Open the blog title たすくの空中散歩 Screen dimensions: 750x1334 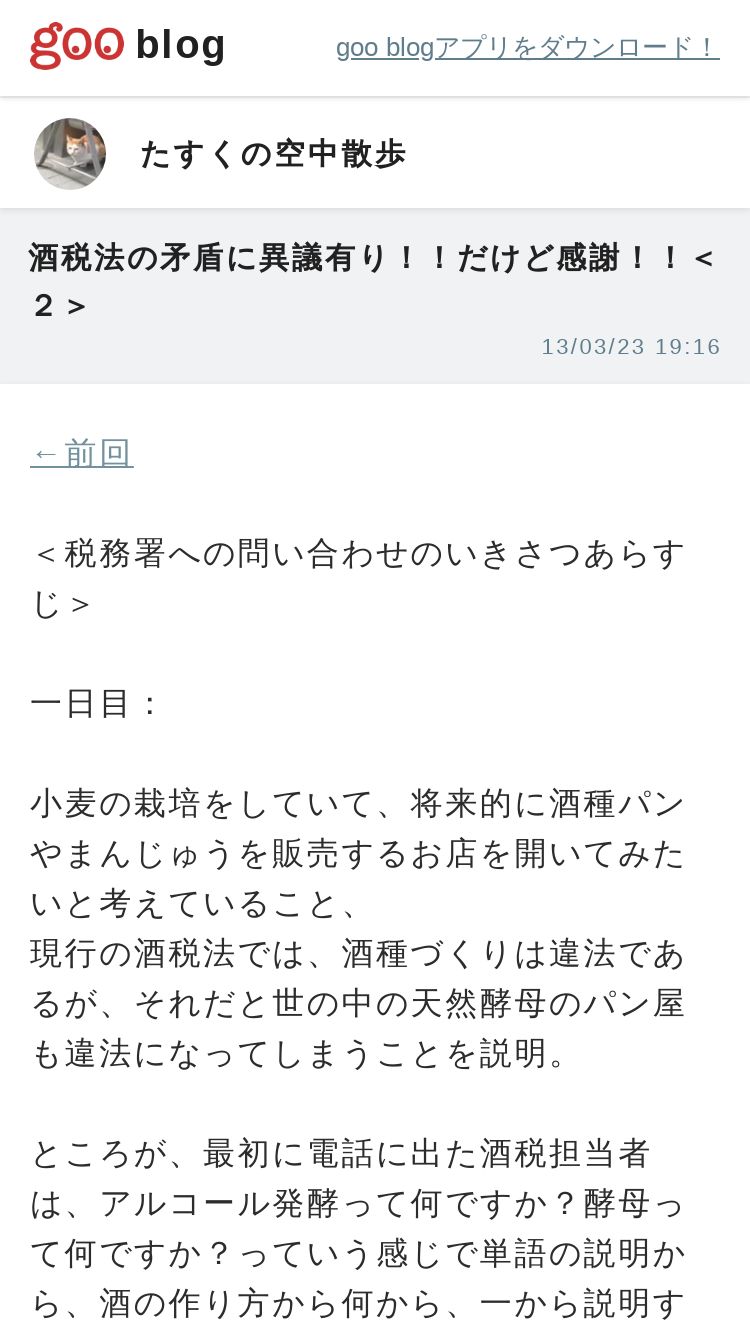point(273,154)
